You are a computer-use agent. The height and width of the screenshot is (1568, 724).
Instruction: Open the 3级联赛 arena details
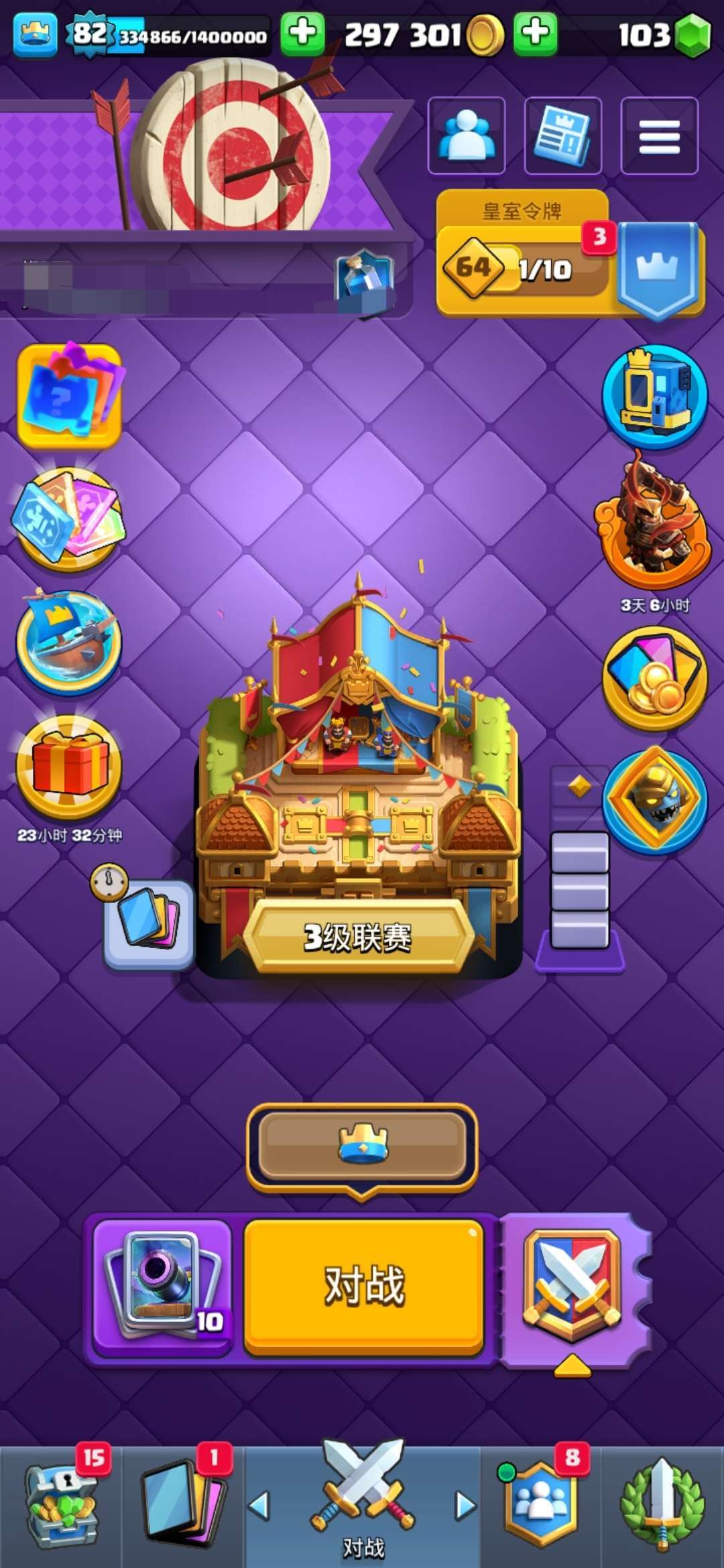click(357, 937)
